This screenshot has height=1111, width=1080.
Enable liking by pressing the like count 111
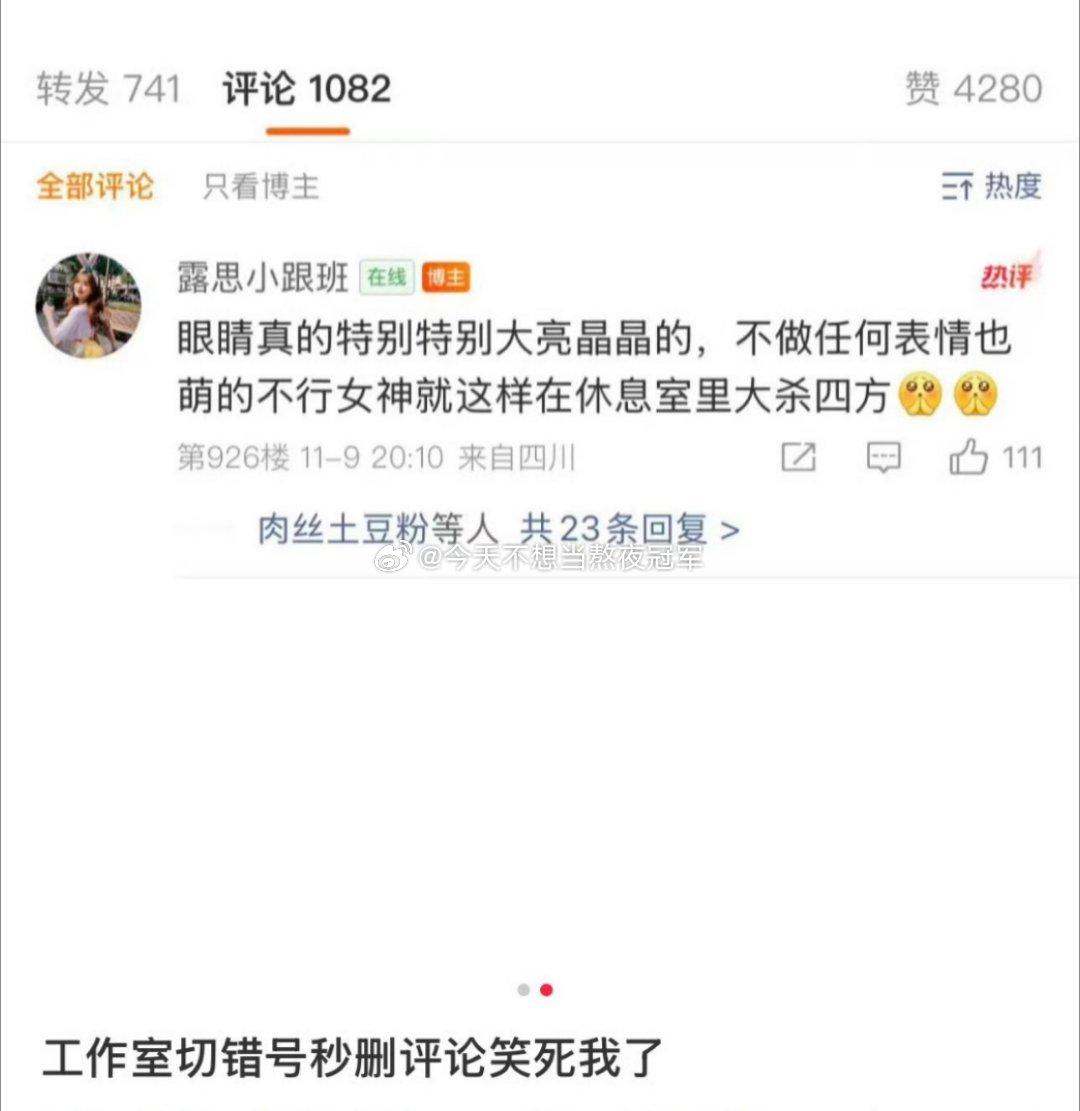(1025, 457)
